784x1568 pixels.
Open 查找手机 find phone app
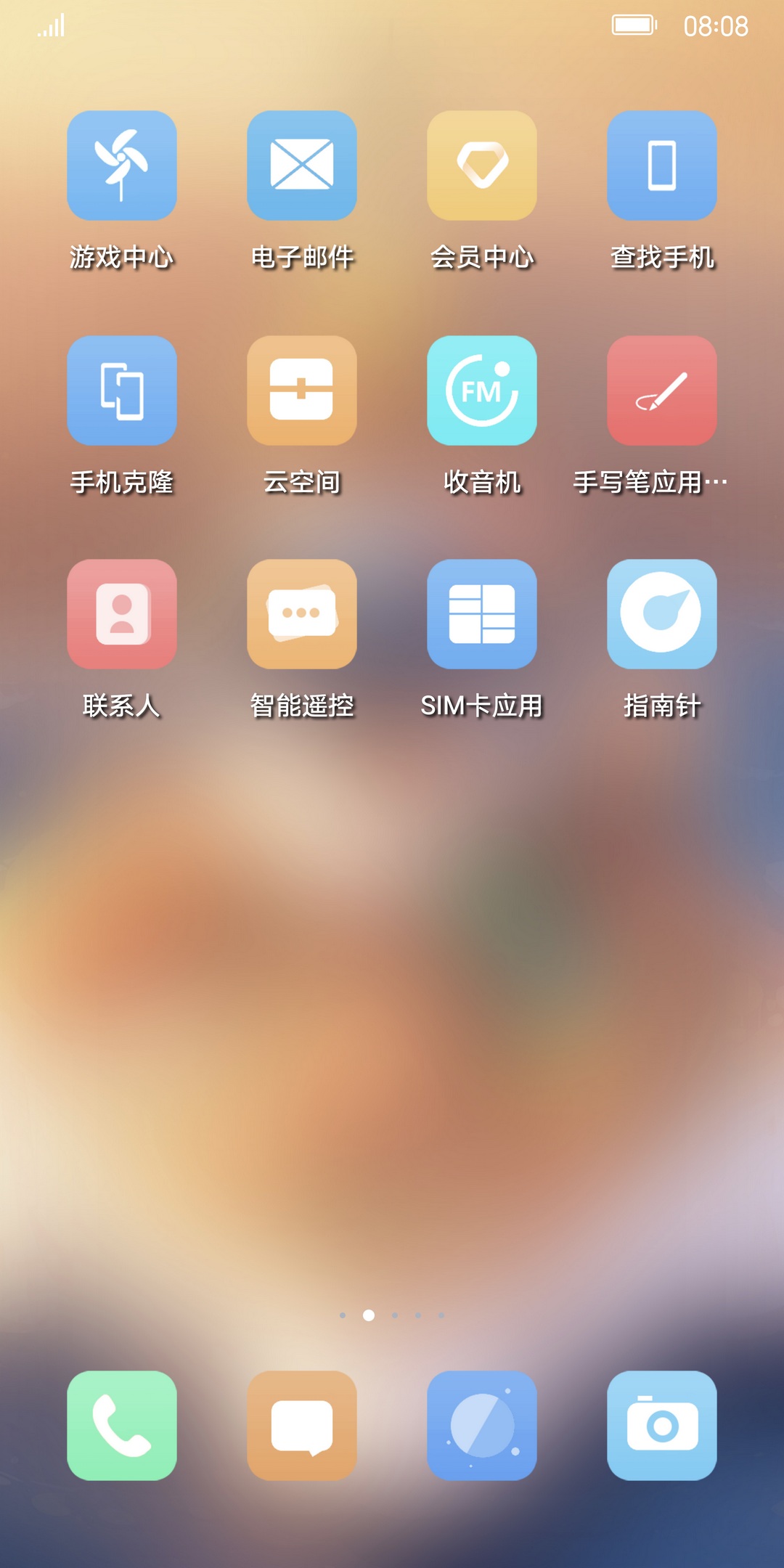click(661, 166)
